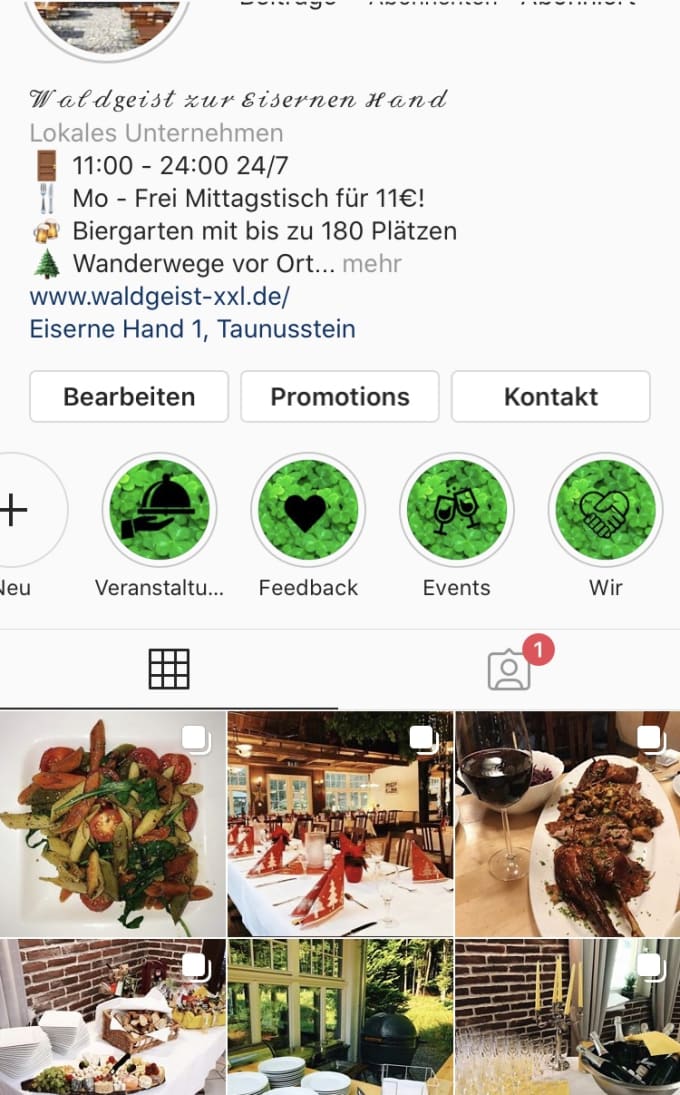
Task: Open the Events highlight
Action: [x=457, y=510]
